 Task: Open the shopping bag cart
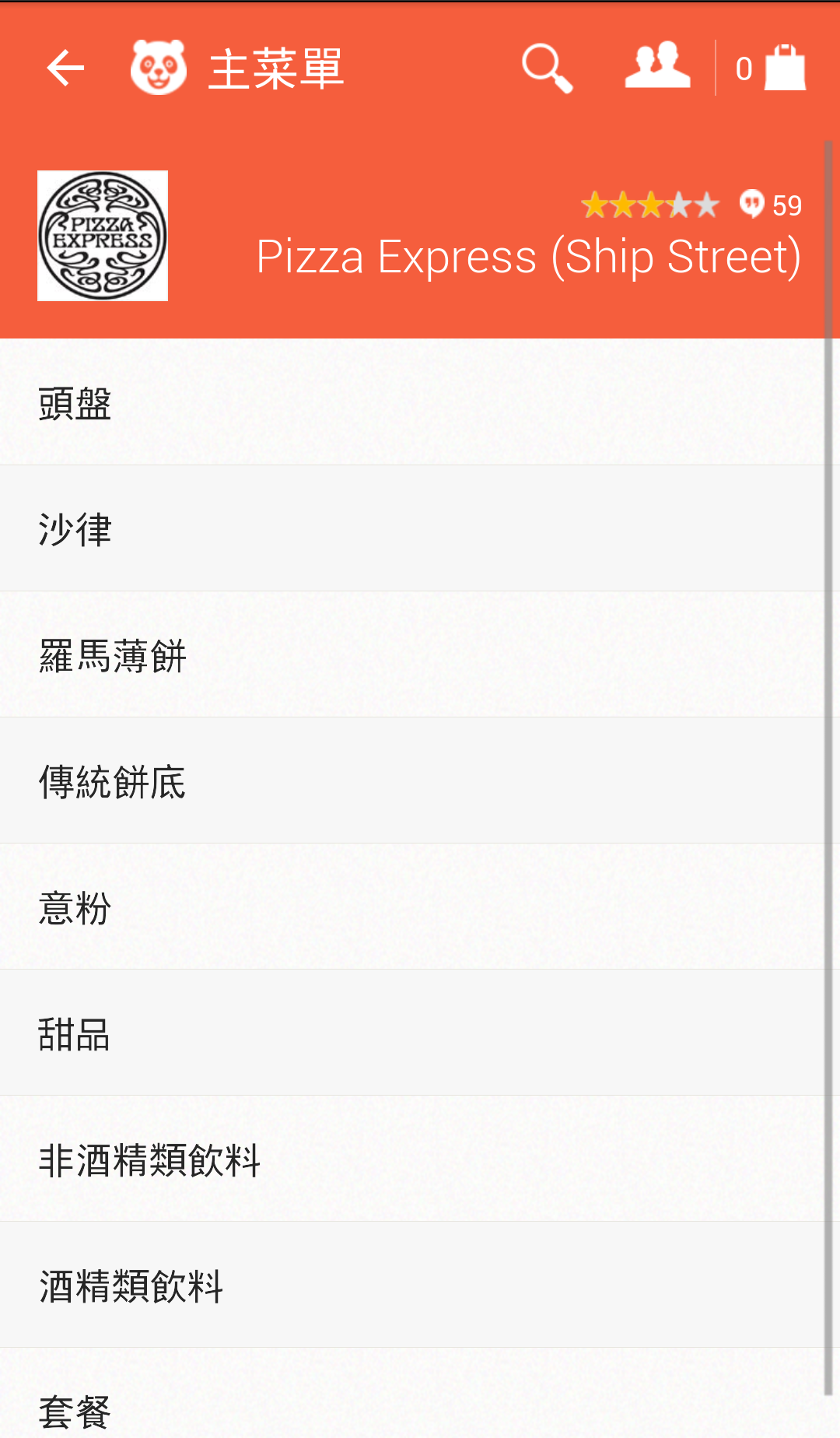(x=784, y=68)
